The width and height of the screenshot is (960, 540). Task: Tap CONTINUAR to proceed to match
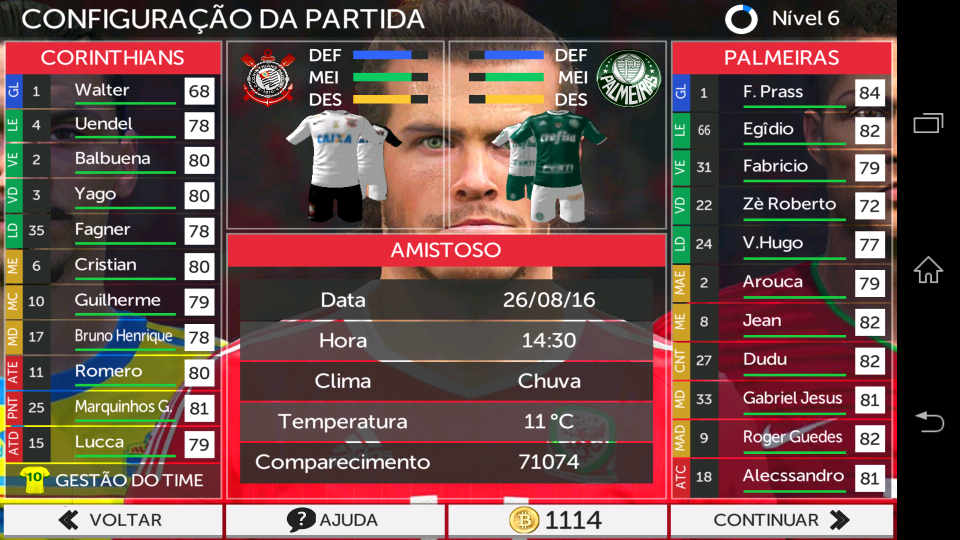[x=781, y=520]
